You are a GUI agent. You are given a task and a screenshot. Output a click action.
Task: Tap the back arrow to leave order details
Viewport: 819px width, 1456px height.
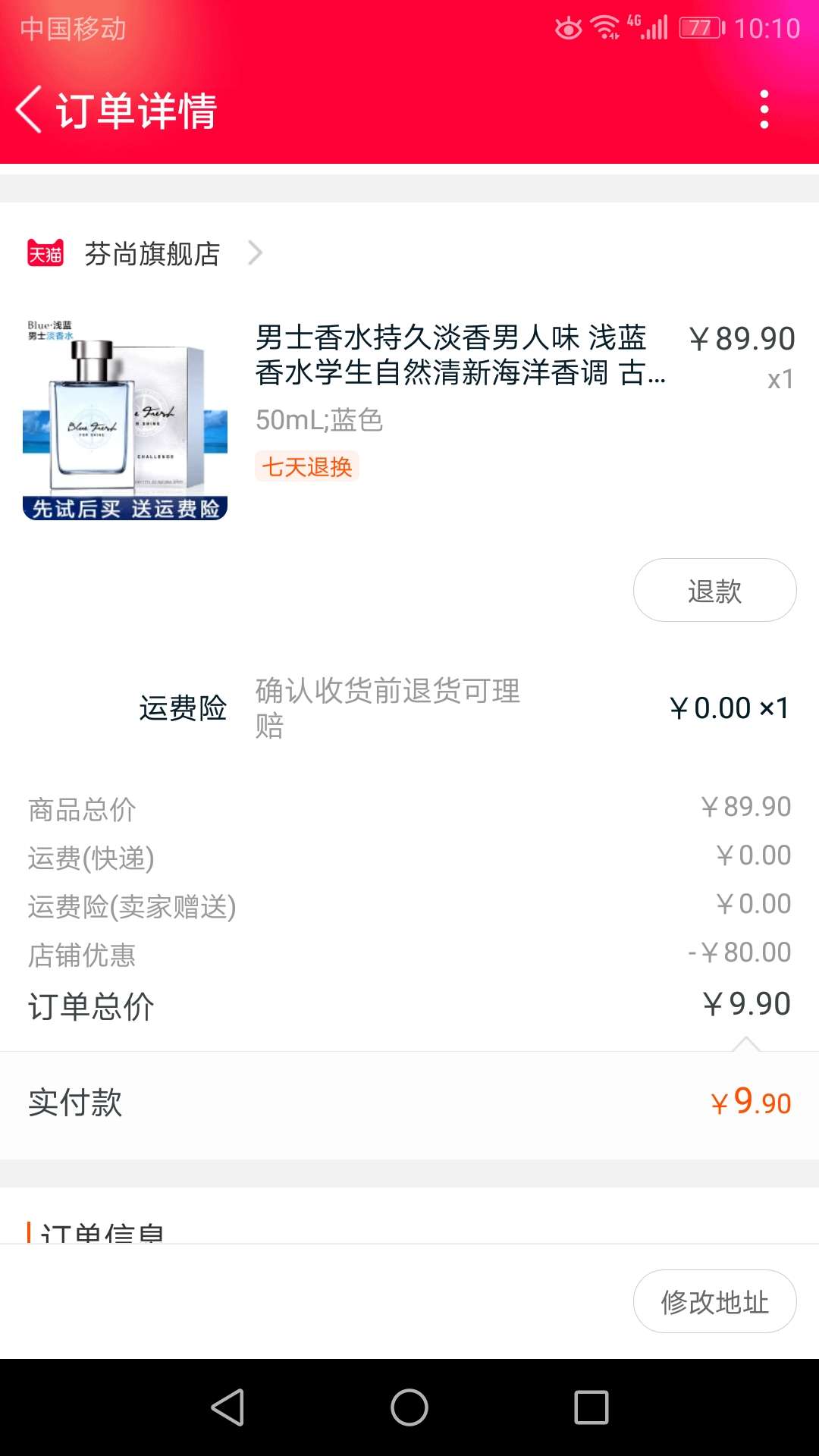(x=28, y=109)
